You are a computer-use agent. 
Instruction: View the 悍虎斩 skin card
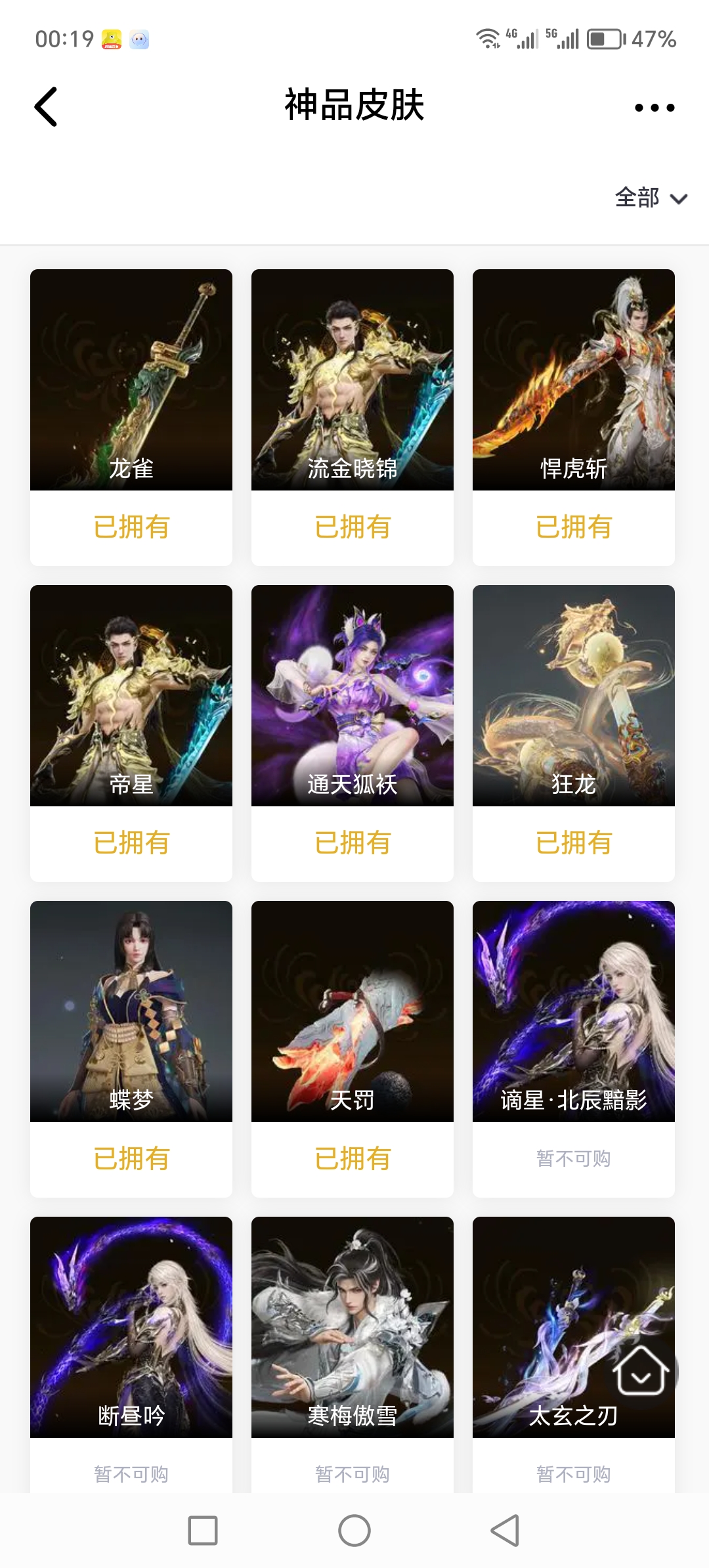coord(574,380)
